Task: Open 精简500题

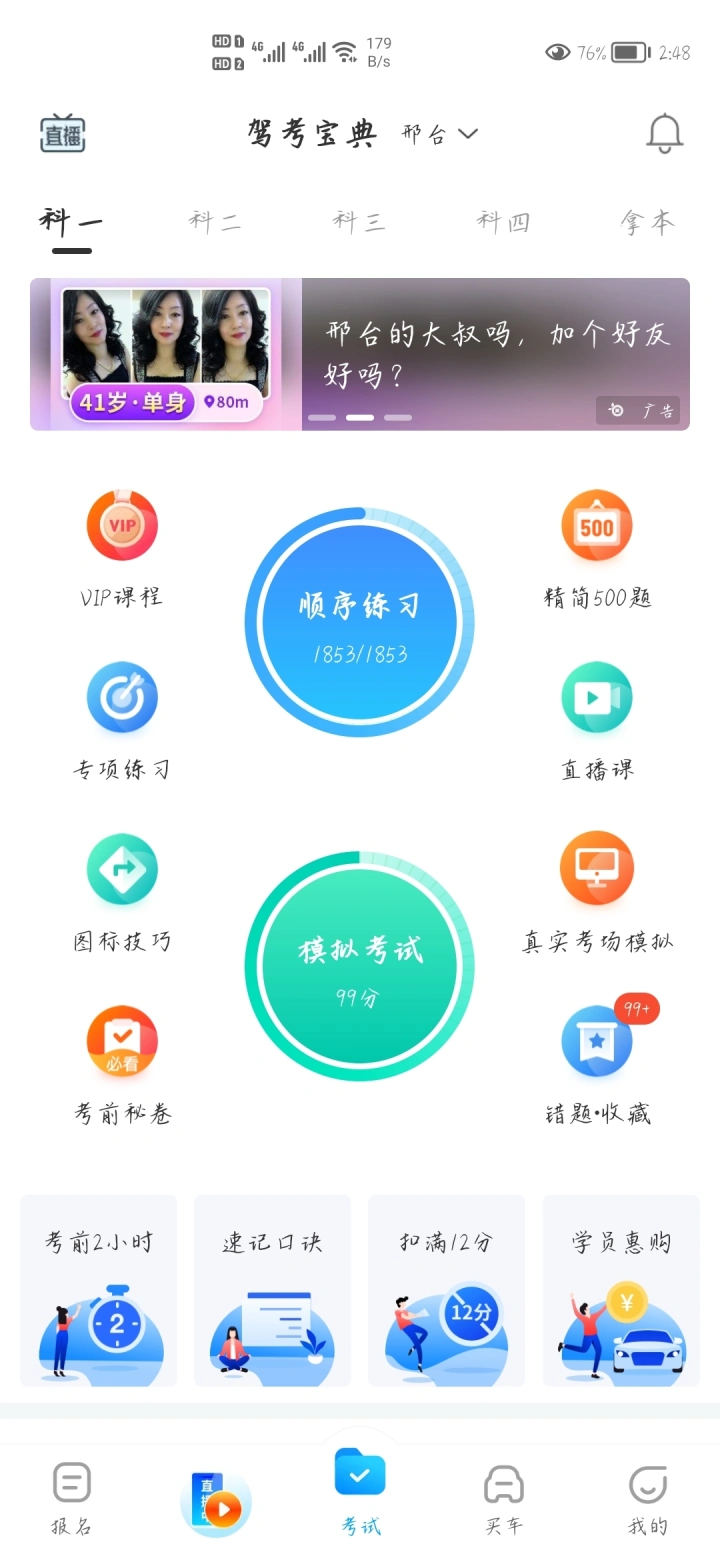Action: click(x=597, y=545)
